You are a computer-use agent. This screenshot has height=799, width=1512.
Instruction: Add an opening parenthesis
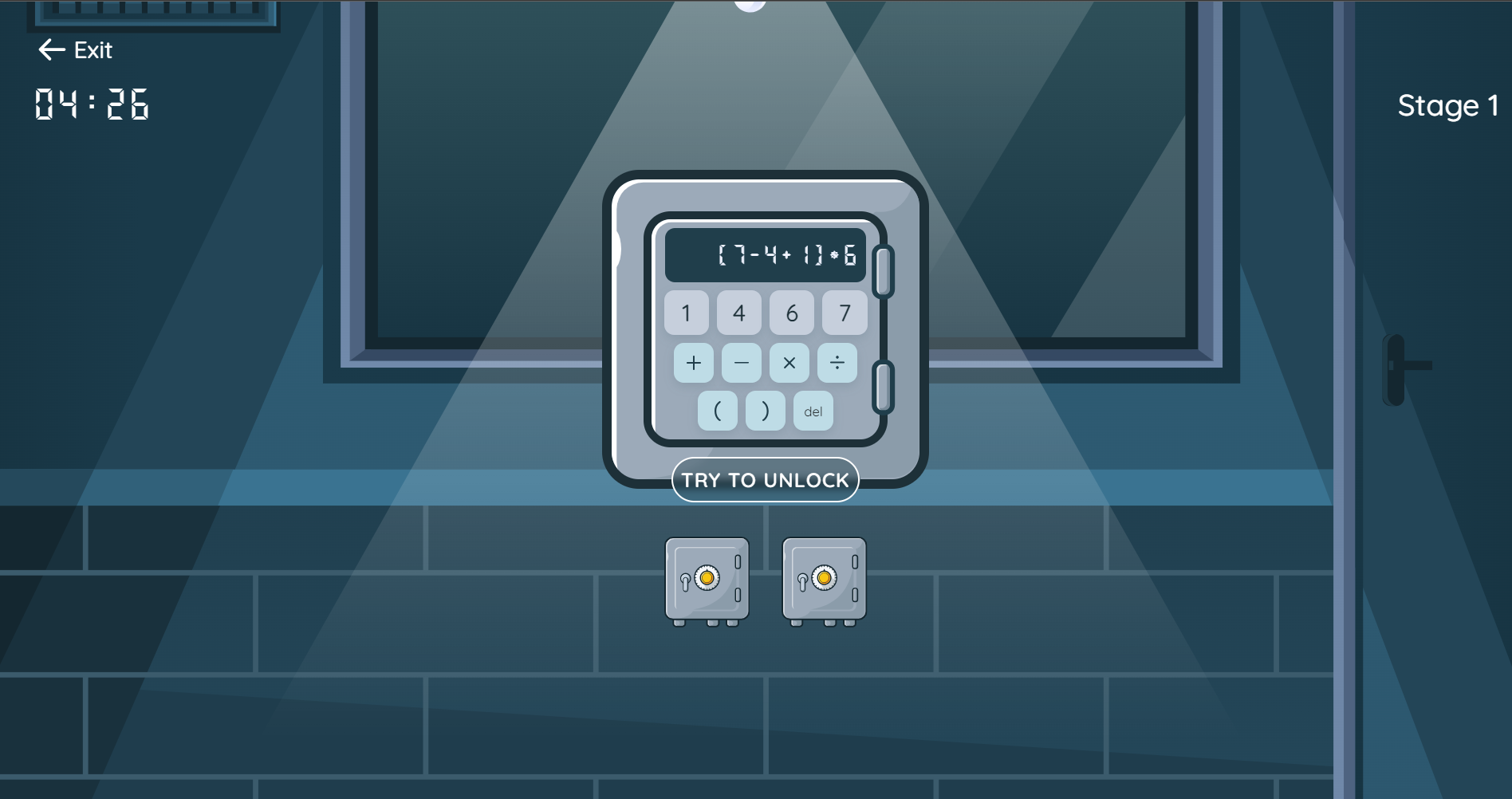point(718,411)
